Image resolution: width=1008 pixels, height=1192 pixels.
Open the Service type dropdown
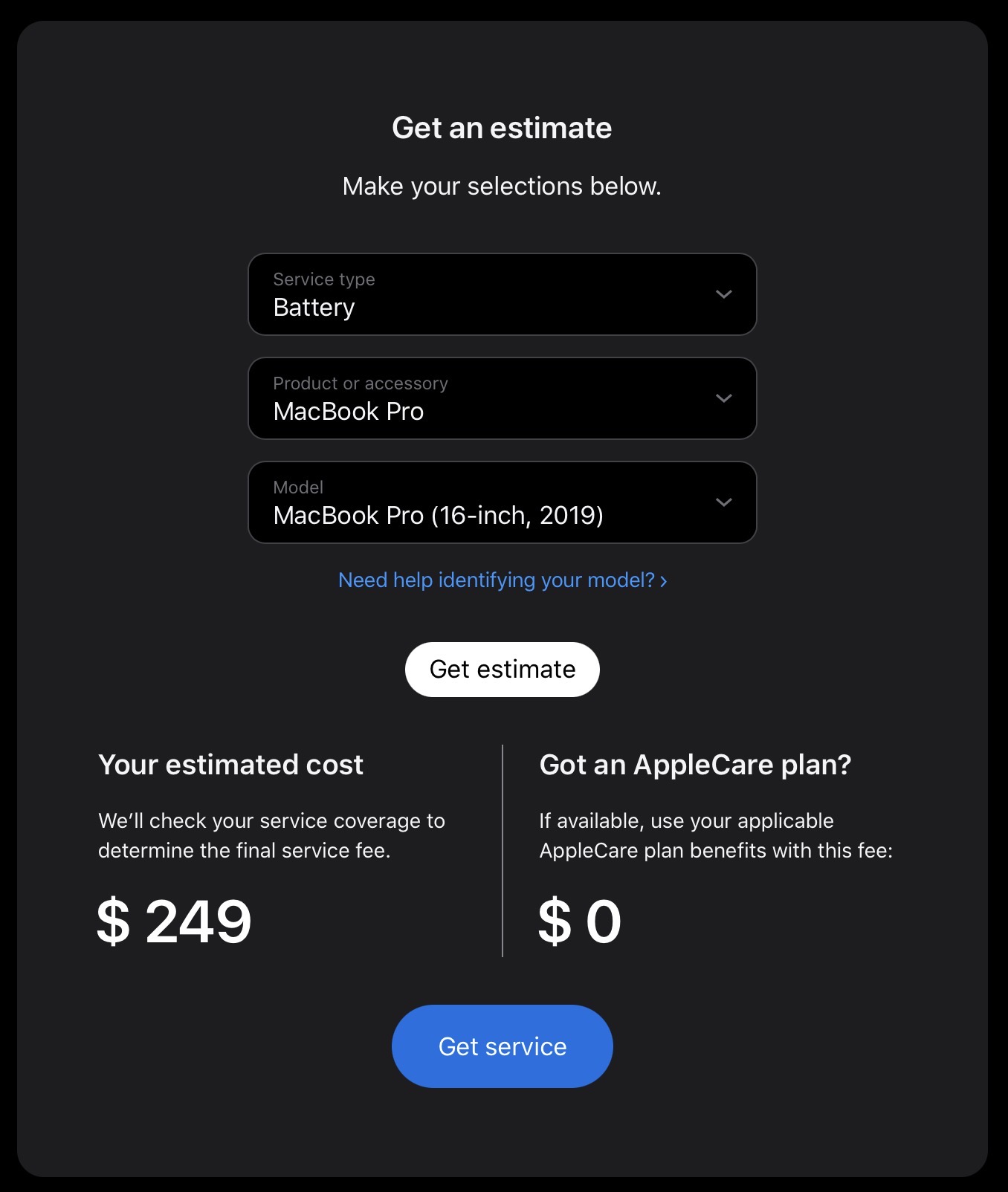[502, 294]
